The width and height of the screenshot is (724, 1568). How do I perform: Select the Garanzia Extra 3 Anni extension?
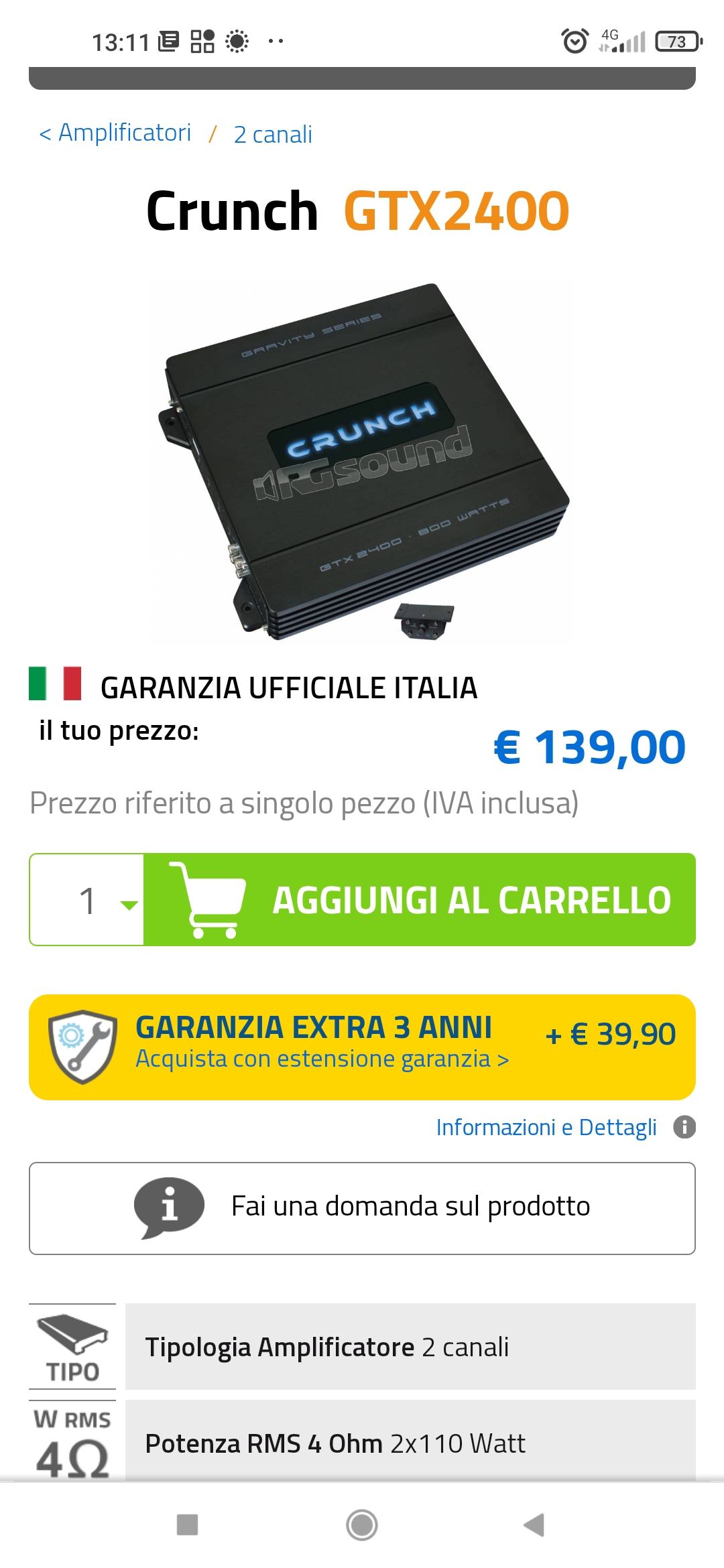[362, 1047]
